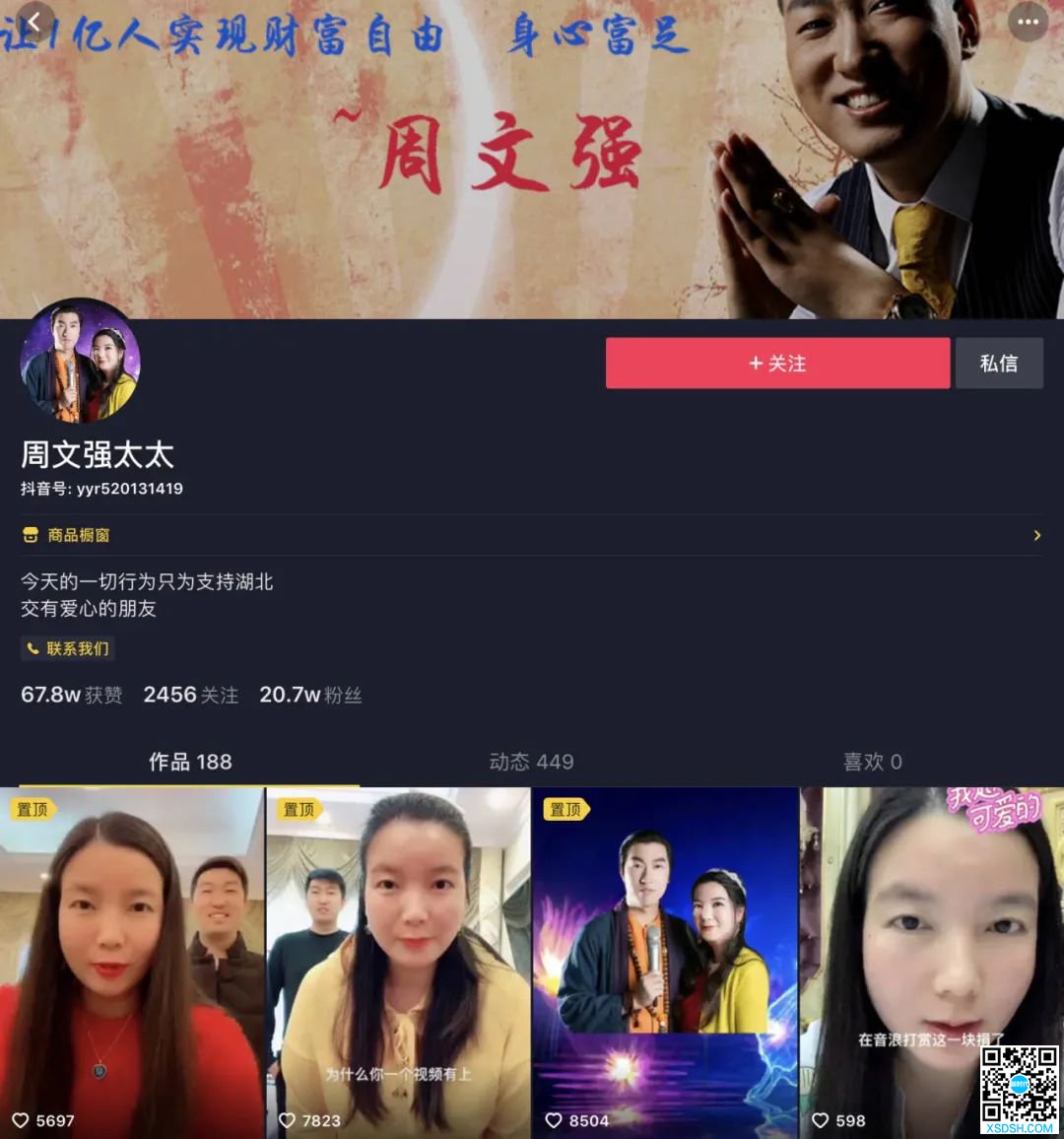1064x1139 pixels.
Task: Play the pinned video with 8504 likes
Action: (665, 961)
